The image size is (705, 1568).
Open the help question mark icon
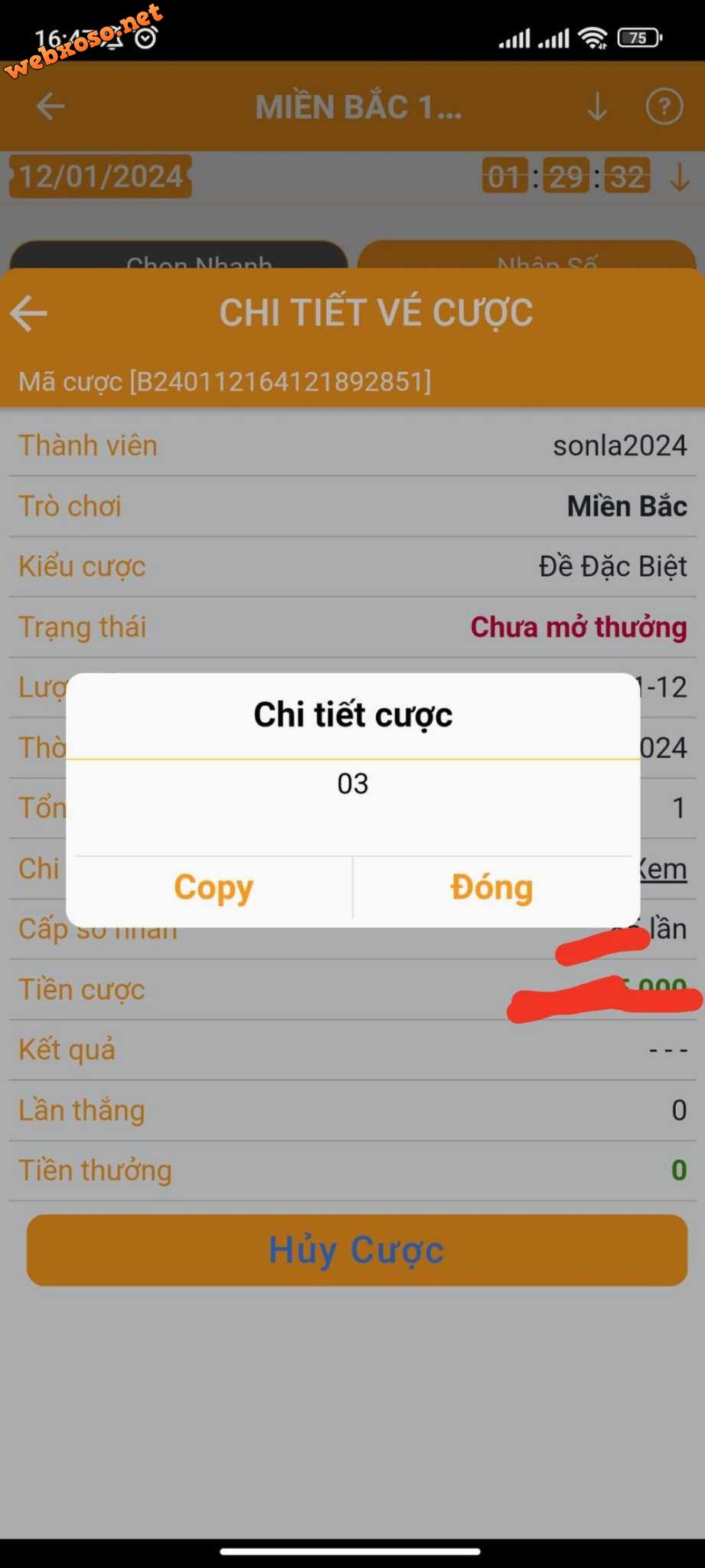click(664, 106)
